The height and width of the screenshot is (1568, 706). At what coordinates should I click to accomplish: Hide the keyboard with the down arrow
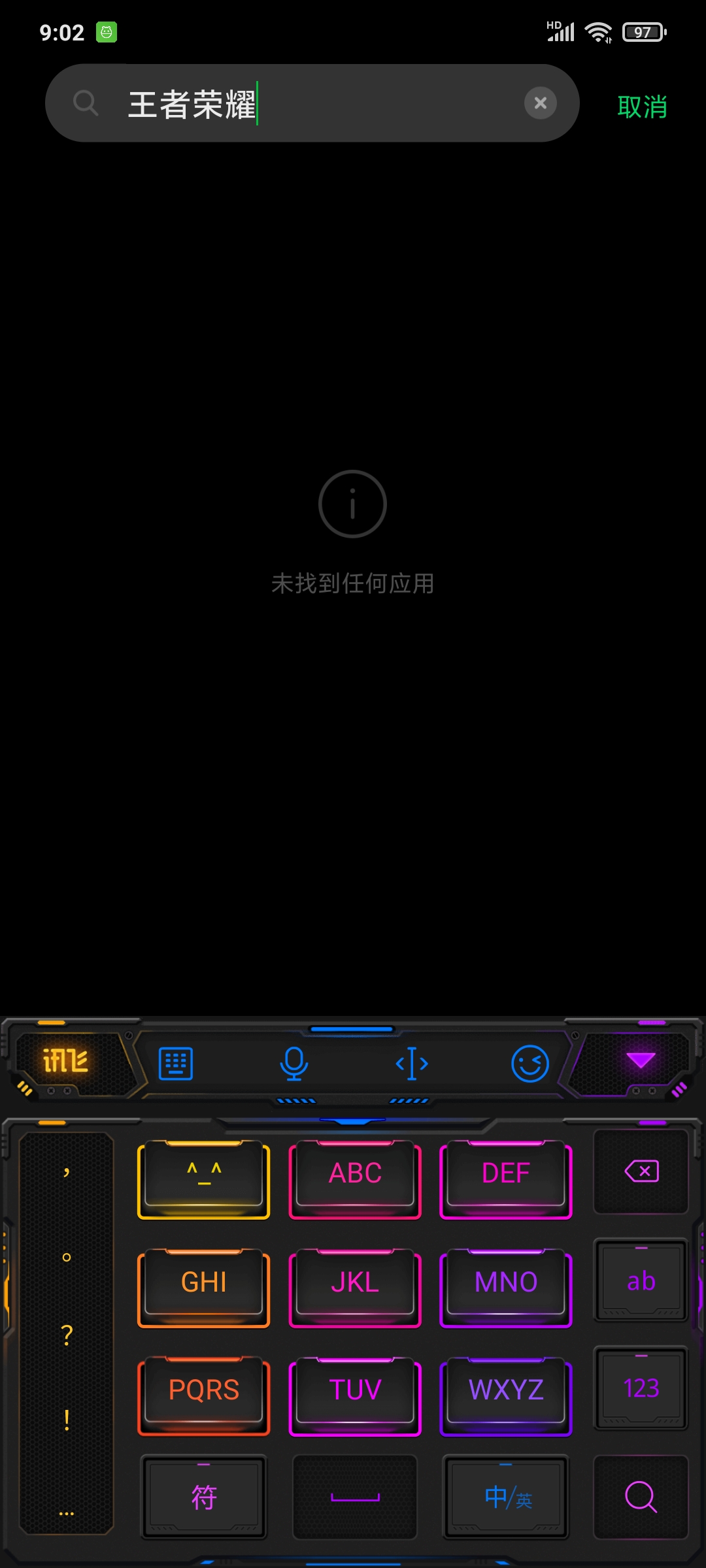pyautogui.click(x=641, y=1060)
